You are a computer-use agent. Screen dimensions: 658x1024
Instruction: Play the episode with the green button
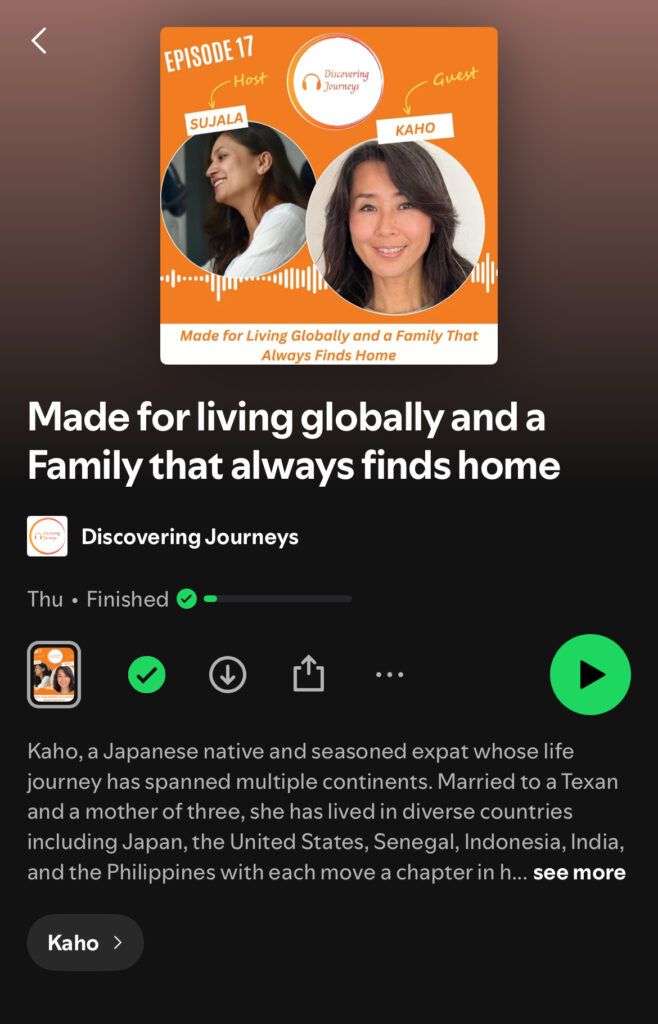[590, 675]
